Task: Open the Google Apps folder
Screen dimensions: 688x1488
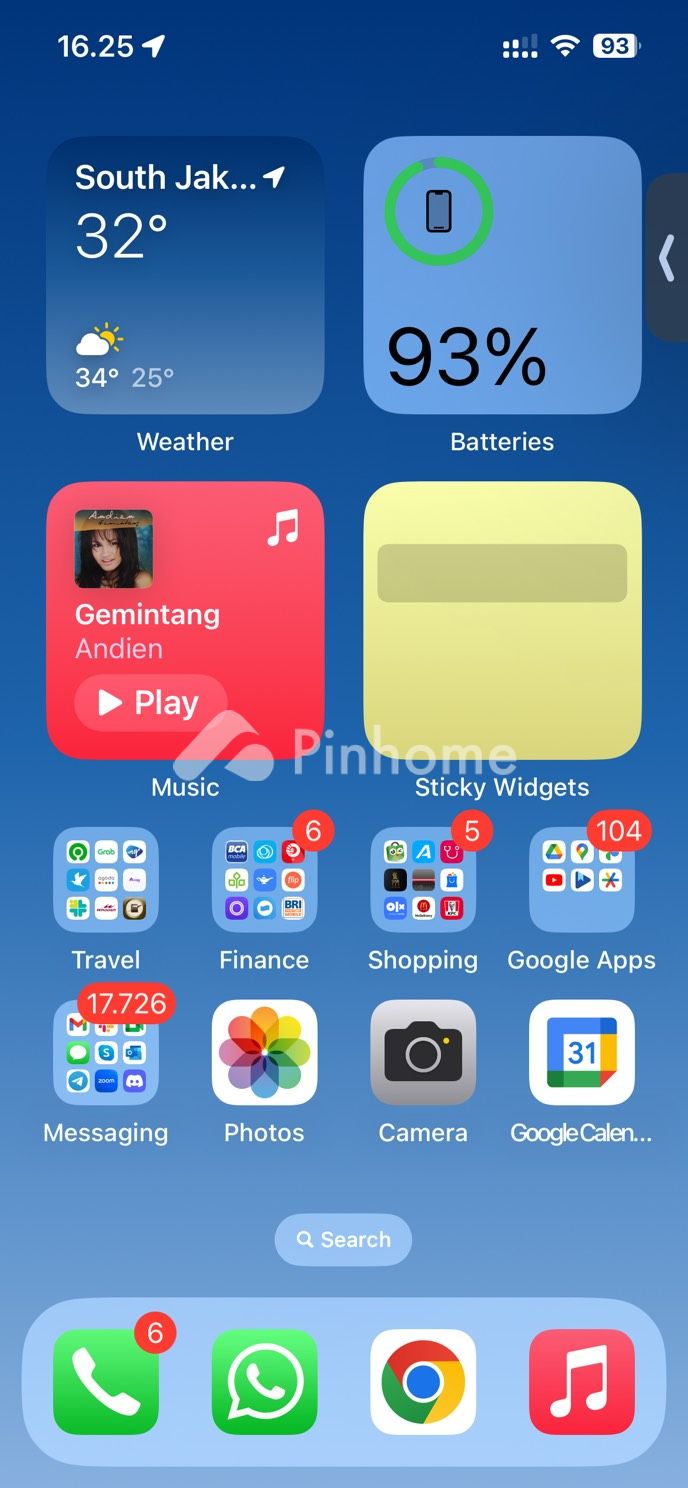Action: (581, 880)
